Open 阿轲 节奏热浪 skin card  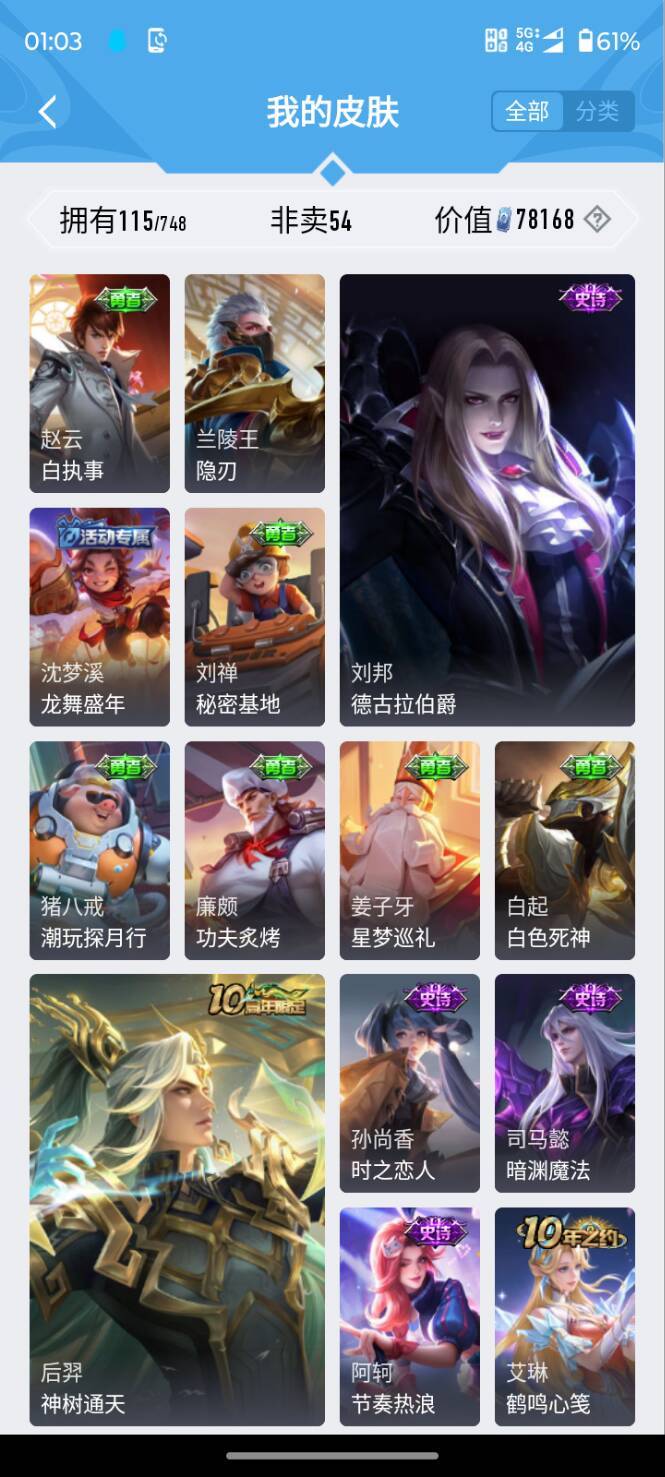click(x=410, y=1316)
